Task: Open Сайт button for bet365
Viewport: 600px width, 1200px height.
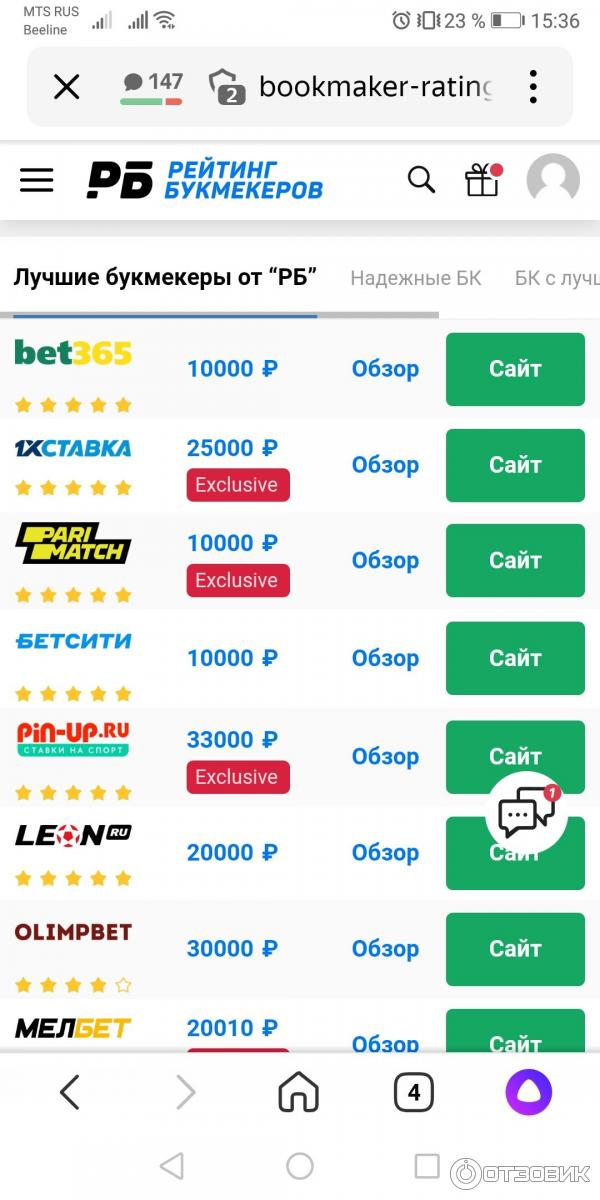Action: pos(515,369)
